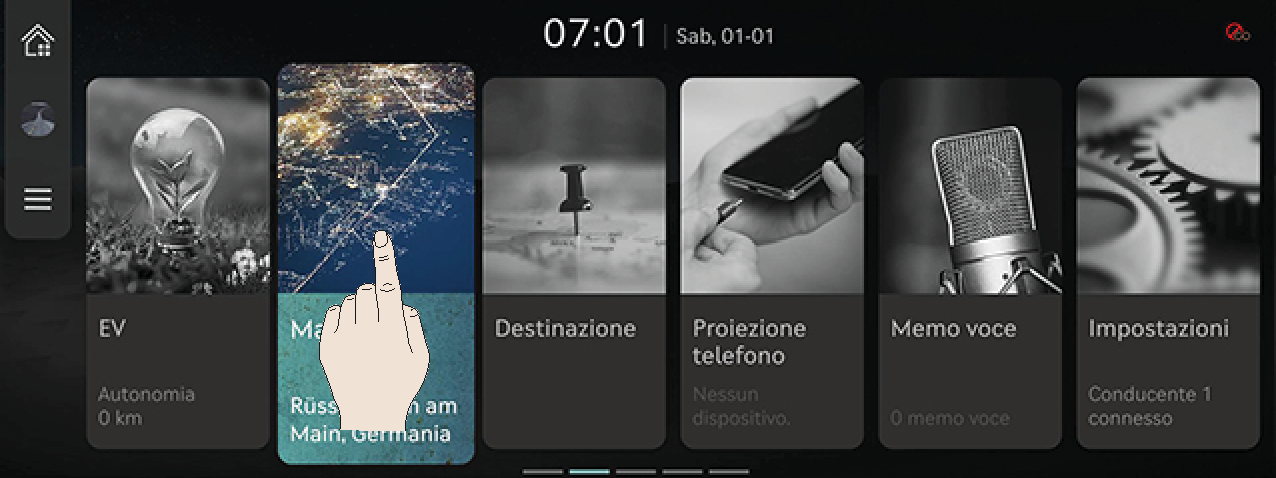This screenshot has height=478, width=1276.
Task: Open the Impostazioni card
Action: point(1167,263)
